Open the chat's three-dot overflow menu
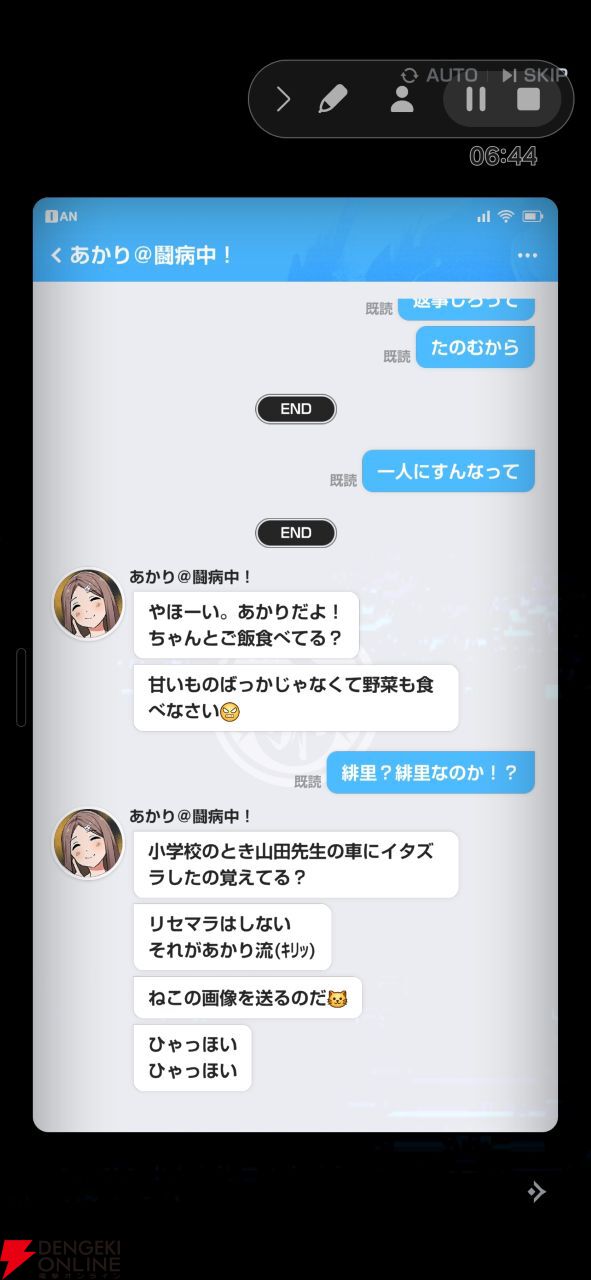This screenshot has width=591, height=1280. (x=527, y=256)
